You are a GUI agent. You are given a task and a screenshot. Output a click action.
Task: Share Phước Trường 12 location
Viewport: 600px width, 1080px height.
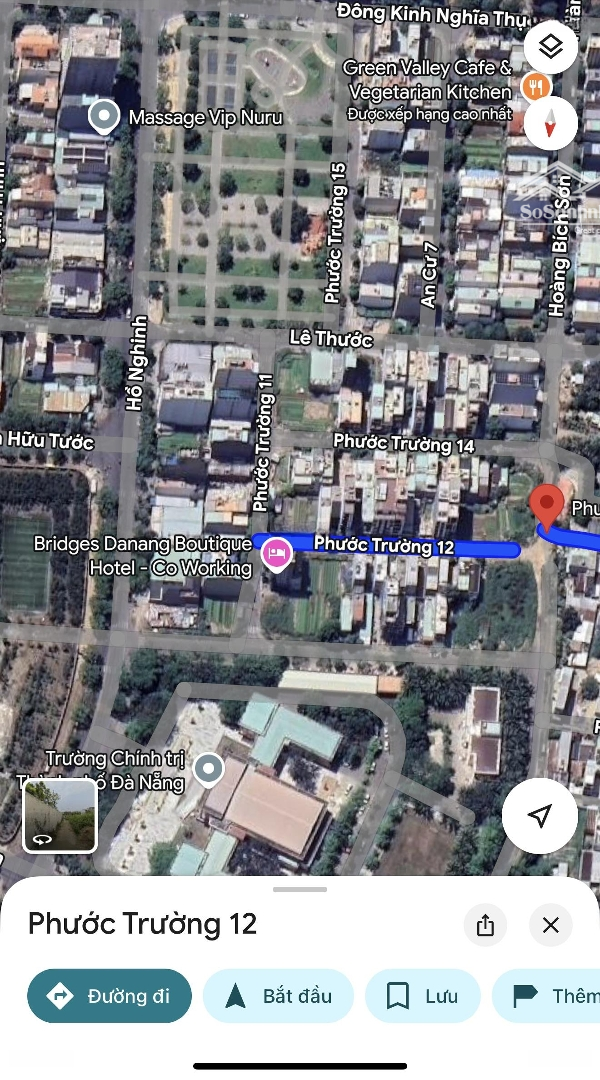[x=486, y=925]
